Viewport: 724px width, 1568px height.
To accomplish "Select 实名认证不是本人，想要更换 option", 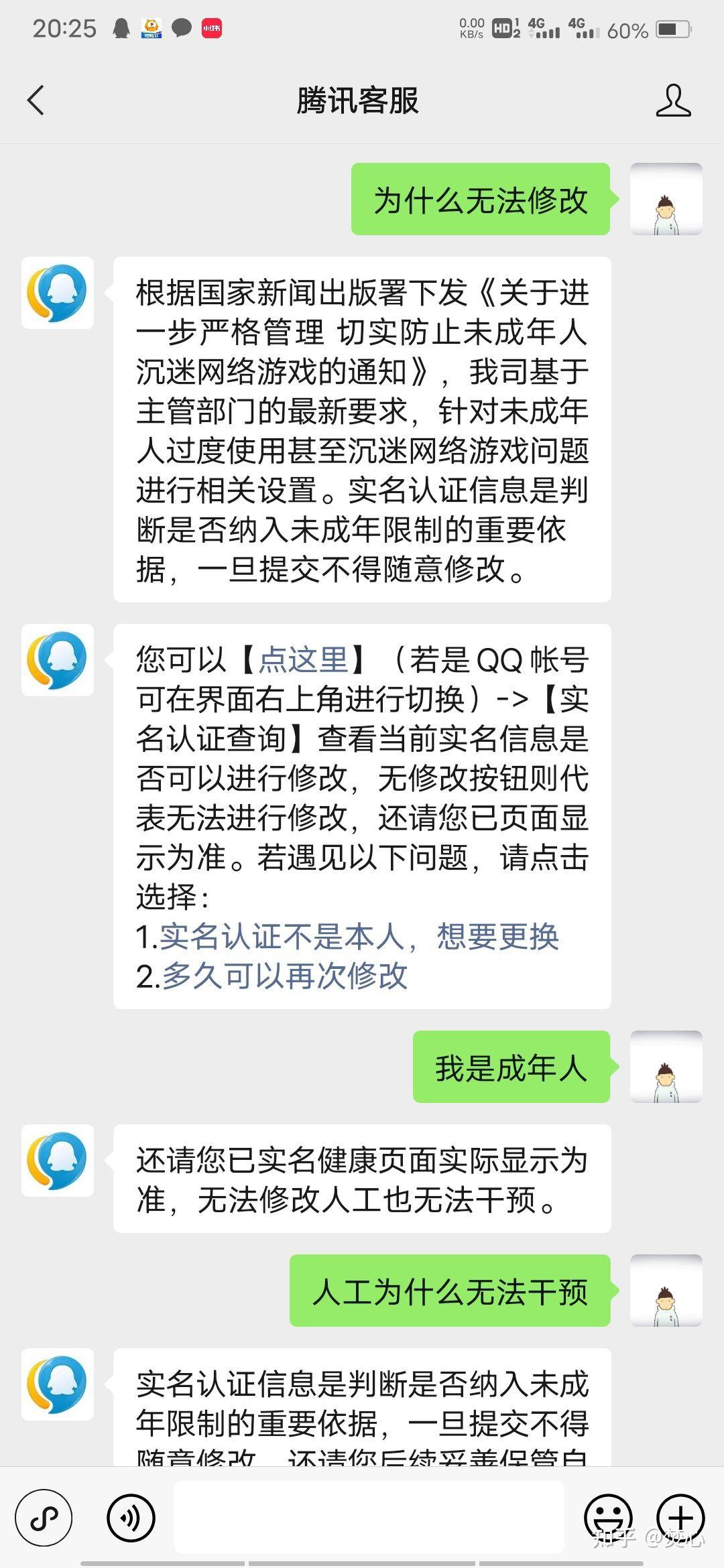I will tap(359, 937).
